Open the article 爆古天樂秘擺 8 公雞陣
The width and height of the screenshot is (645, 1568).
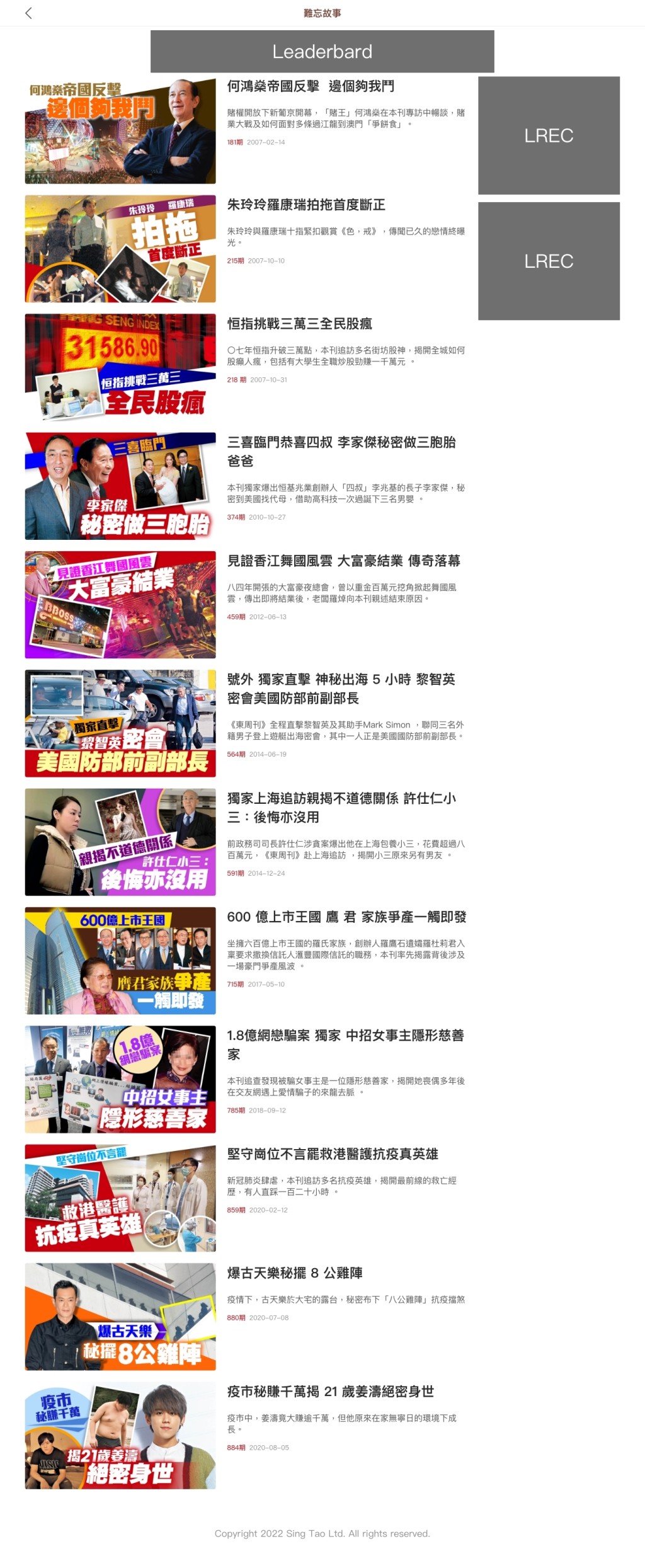point(294,1273)
